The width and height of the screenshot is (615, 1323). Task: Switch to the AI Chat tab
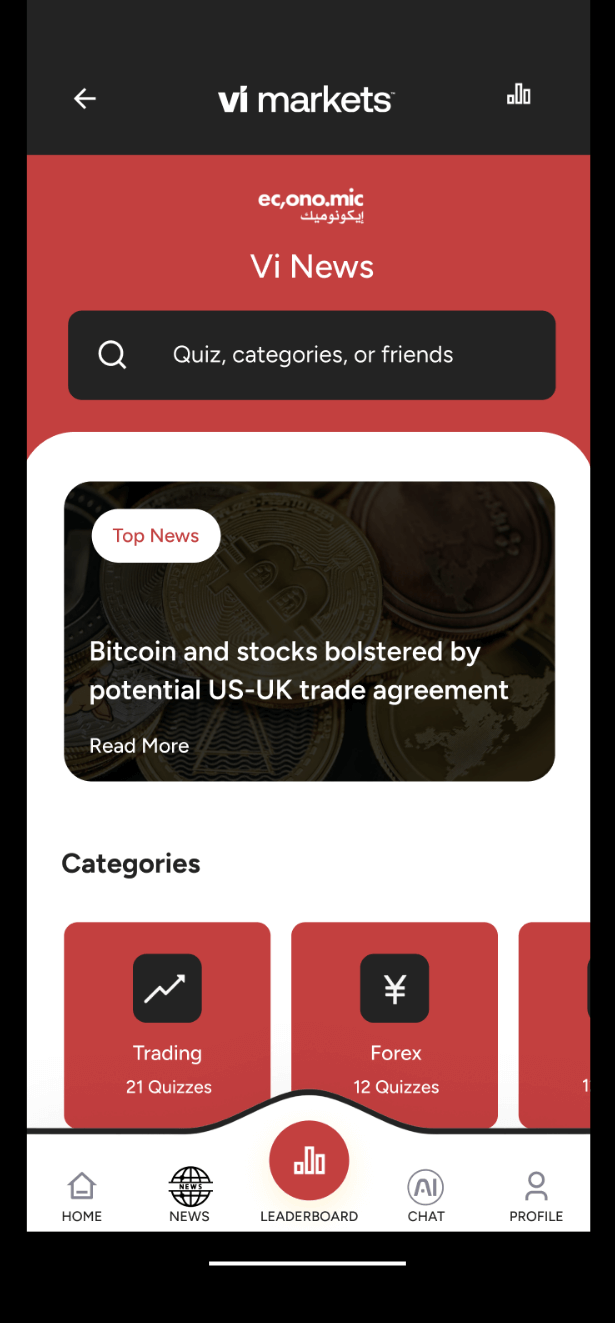click(426, 1196)
